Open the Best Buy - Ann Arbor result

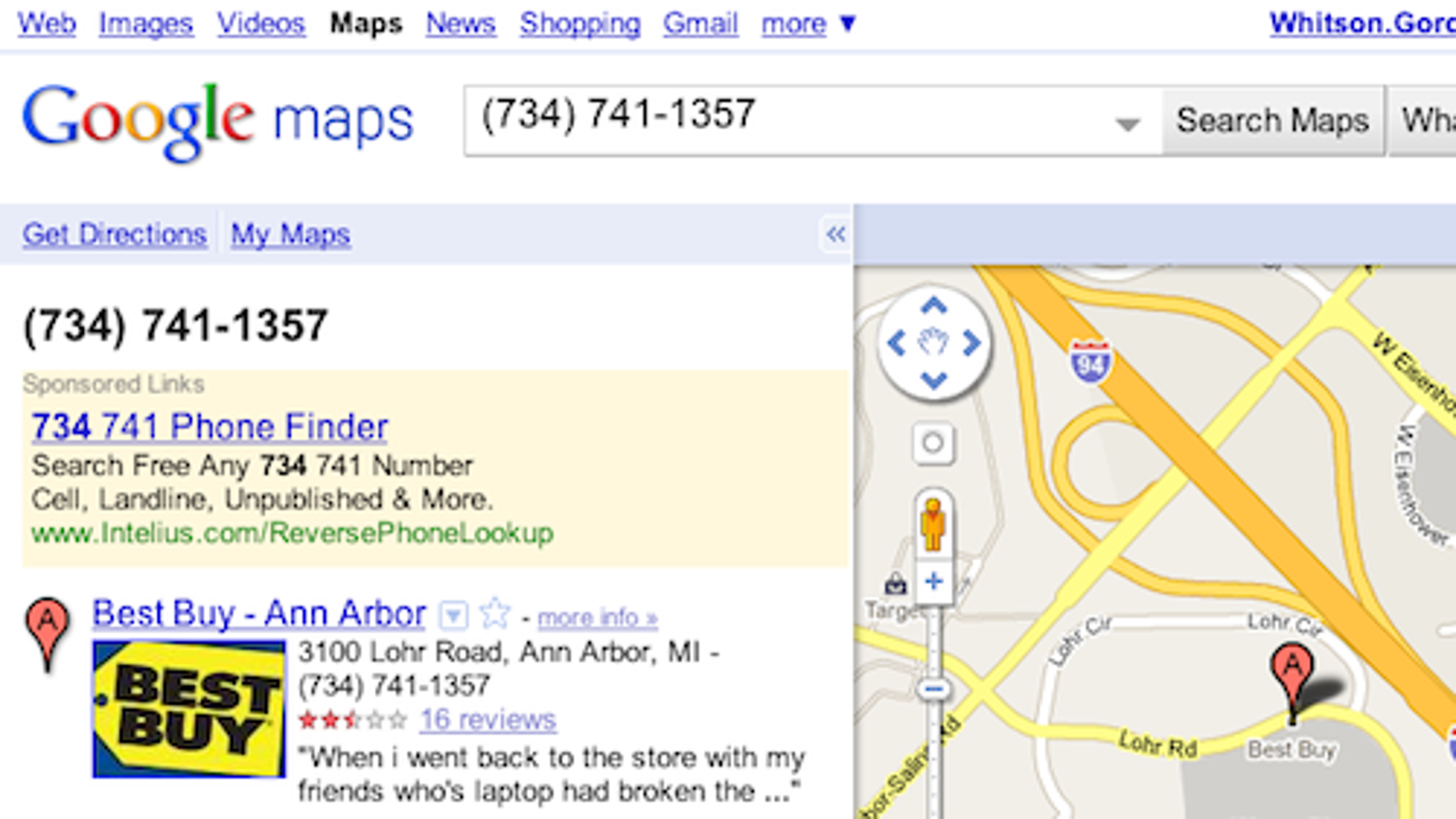[x=258, y=613]
